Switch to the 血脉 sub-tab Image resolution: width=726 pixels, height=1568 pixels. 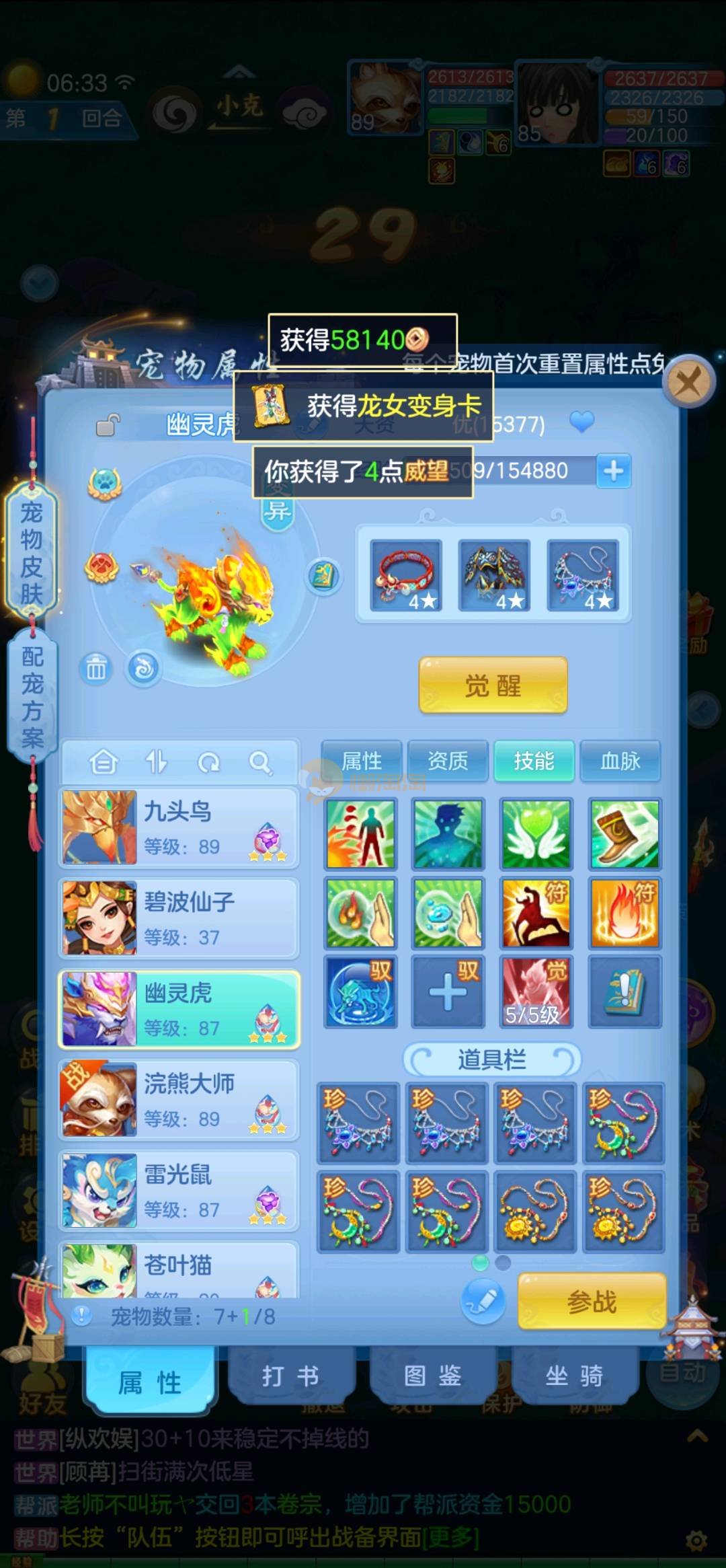click(x=620, y=761)
